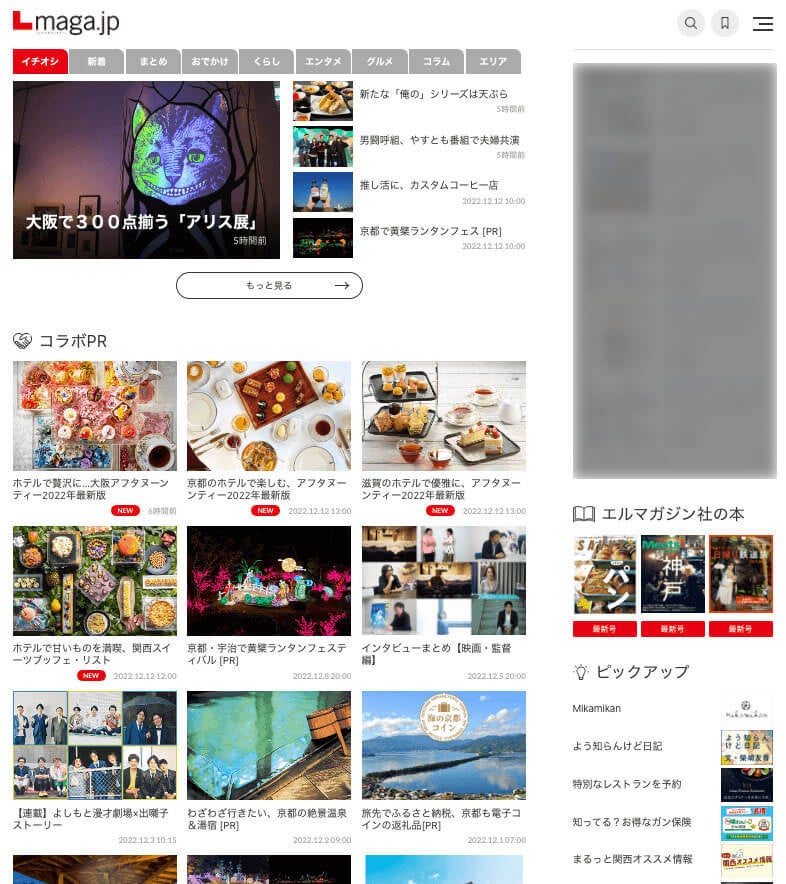The height and width of the screenshot is (884, 786).
Task: Open the bookmarks icon
Action: pos(725,23)
